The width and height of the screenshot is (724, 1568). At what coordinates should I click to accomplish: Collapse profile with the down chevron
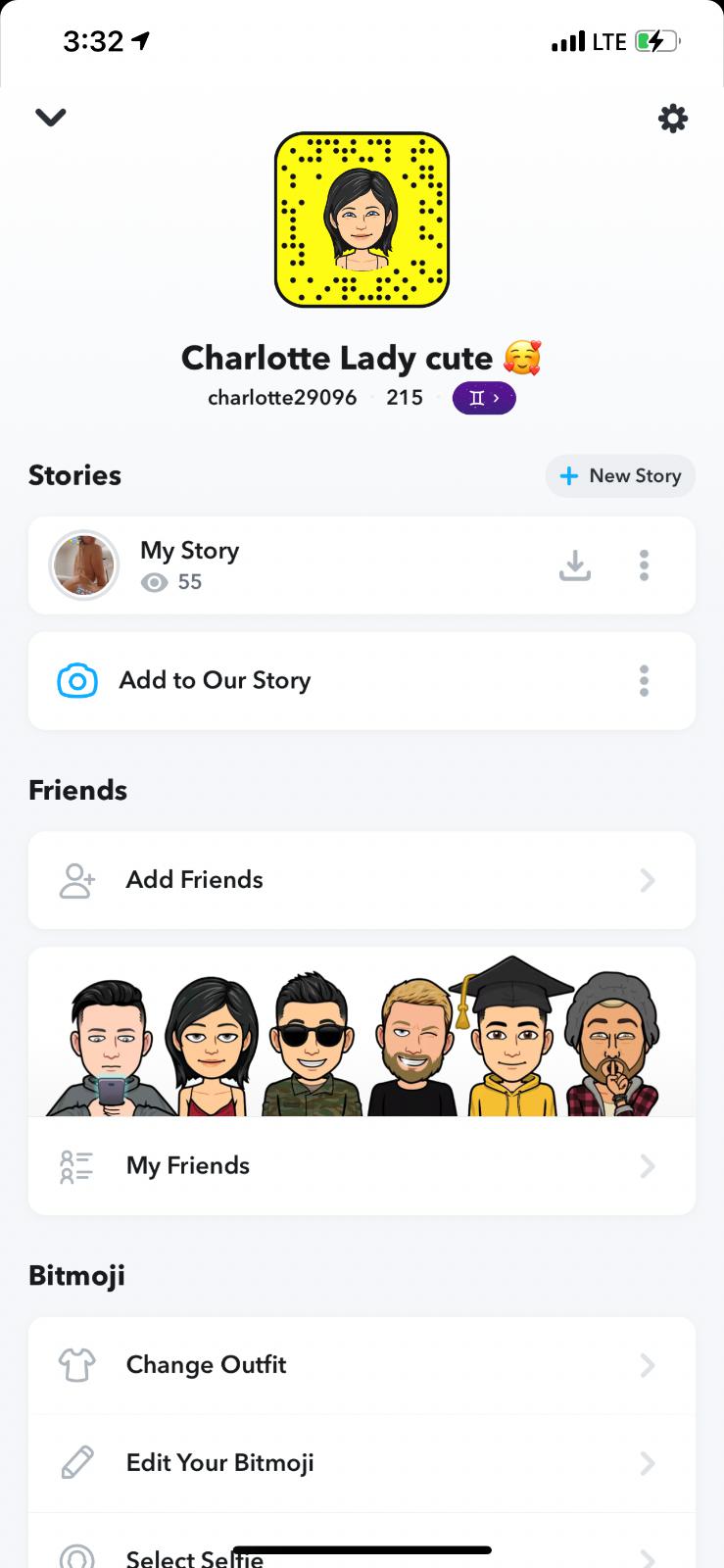coord(51,118)
